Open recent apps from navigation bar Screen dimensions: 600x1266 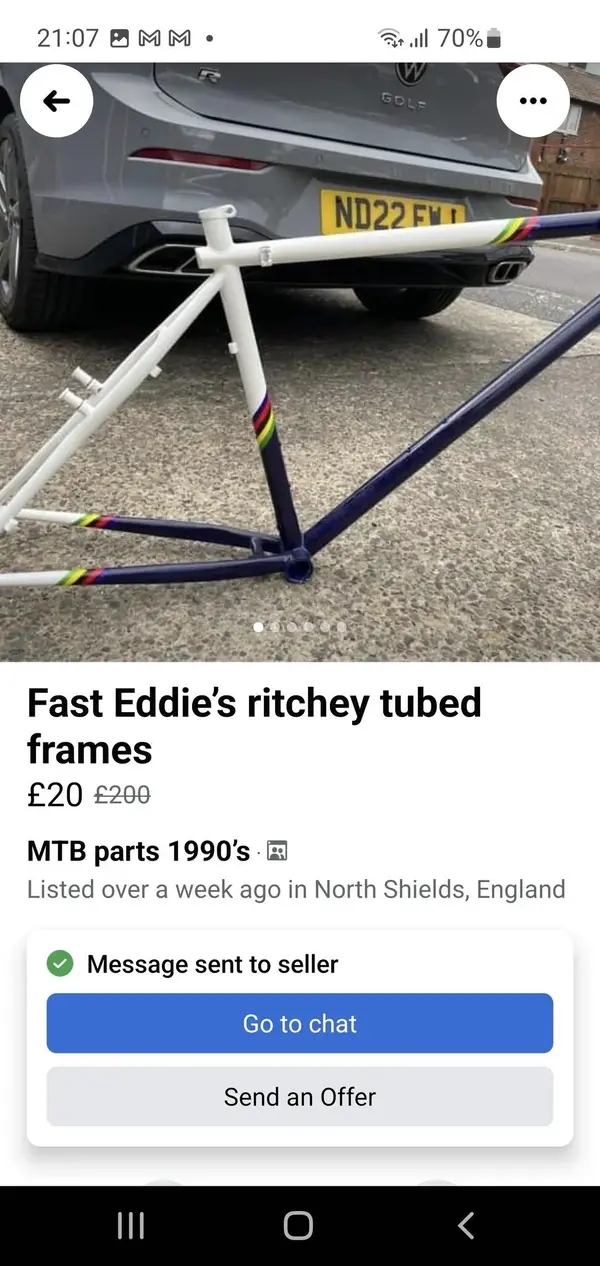point(132,1225)
